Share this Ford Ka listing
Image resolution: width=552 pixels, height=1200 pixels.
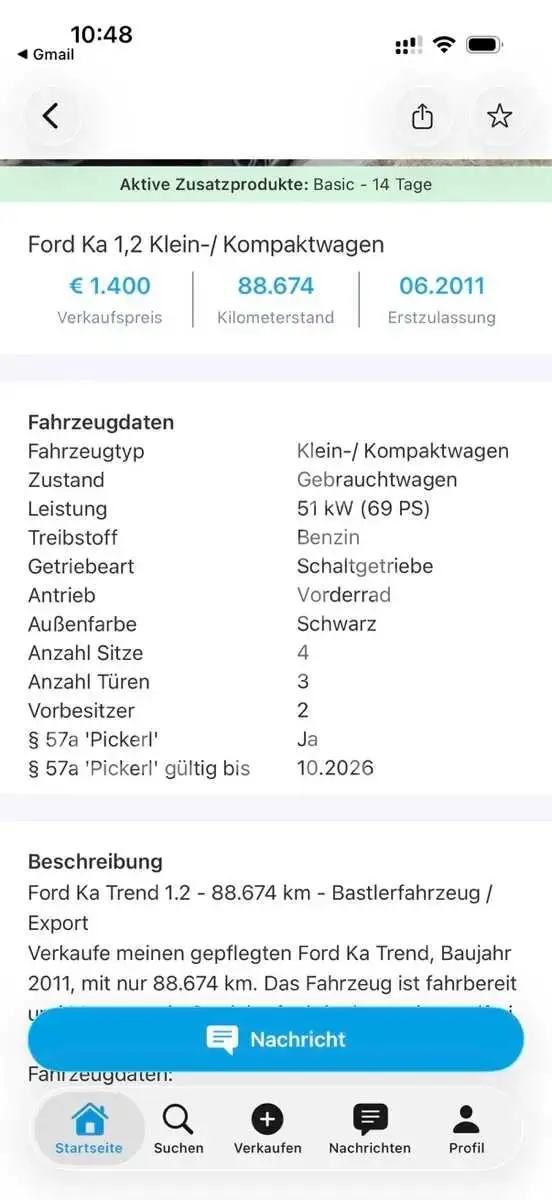click(x=423, y=116)
